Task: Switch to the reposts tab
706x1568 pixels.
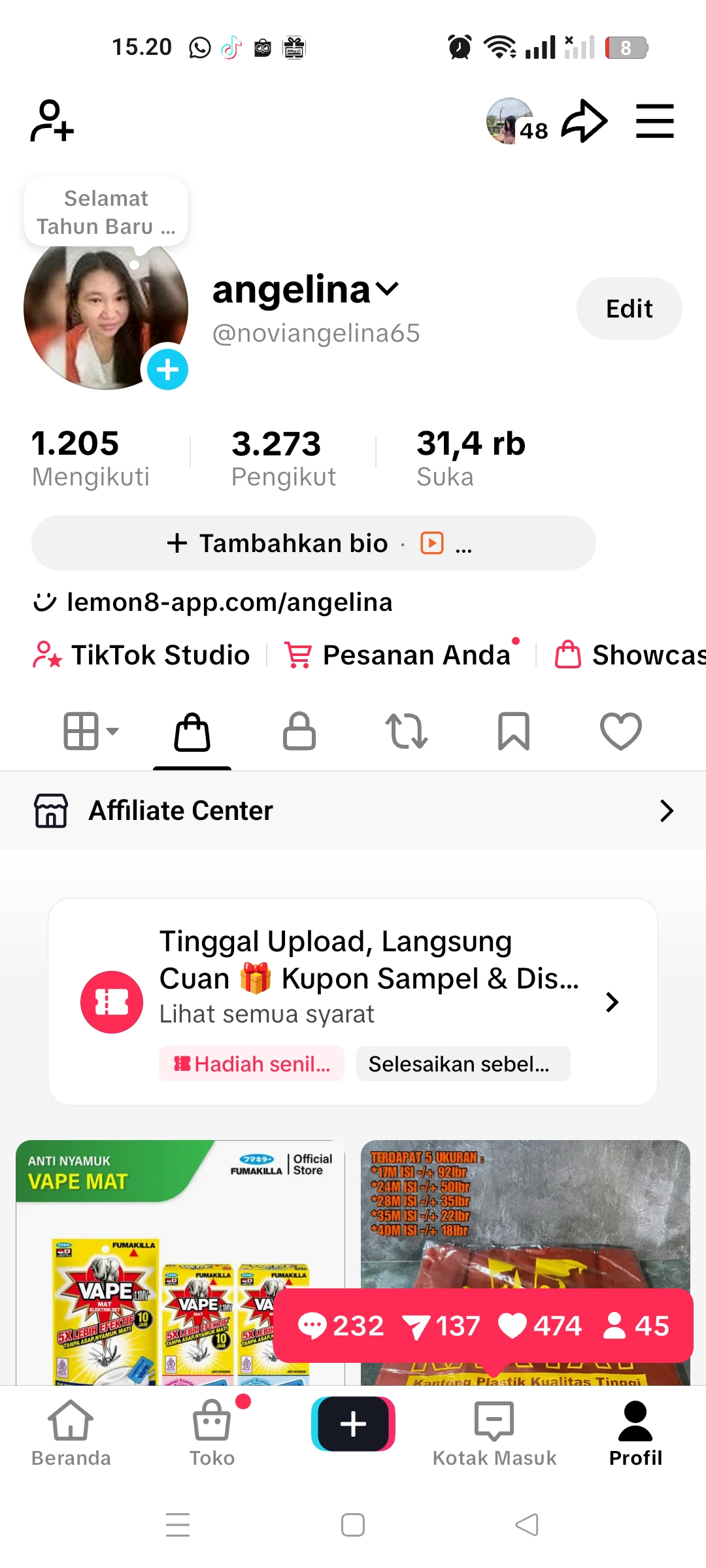Action: click(407, 730)
